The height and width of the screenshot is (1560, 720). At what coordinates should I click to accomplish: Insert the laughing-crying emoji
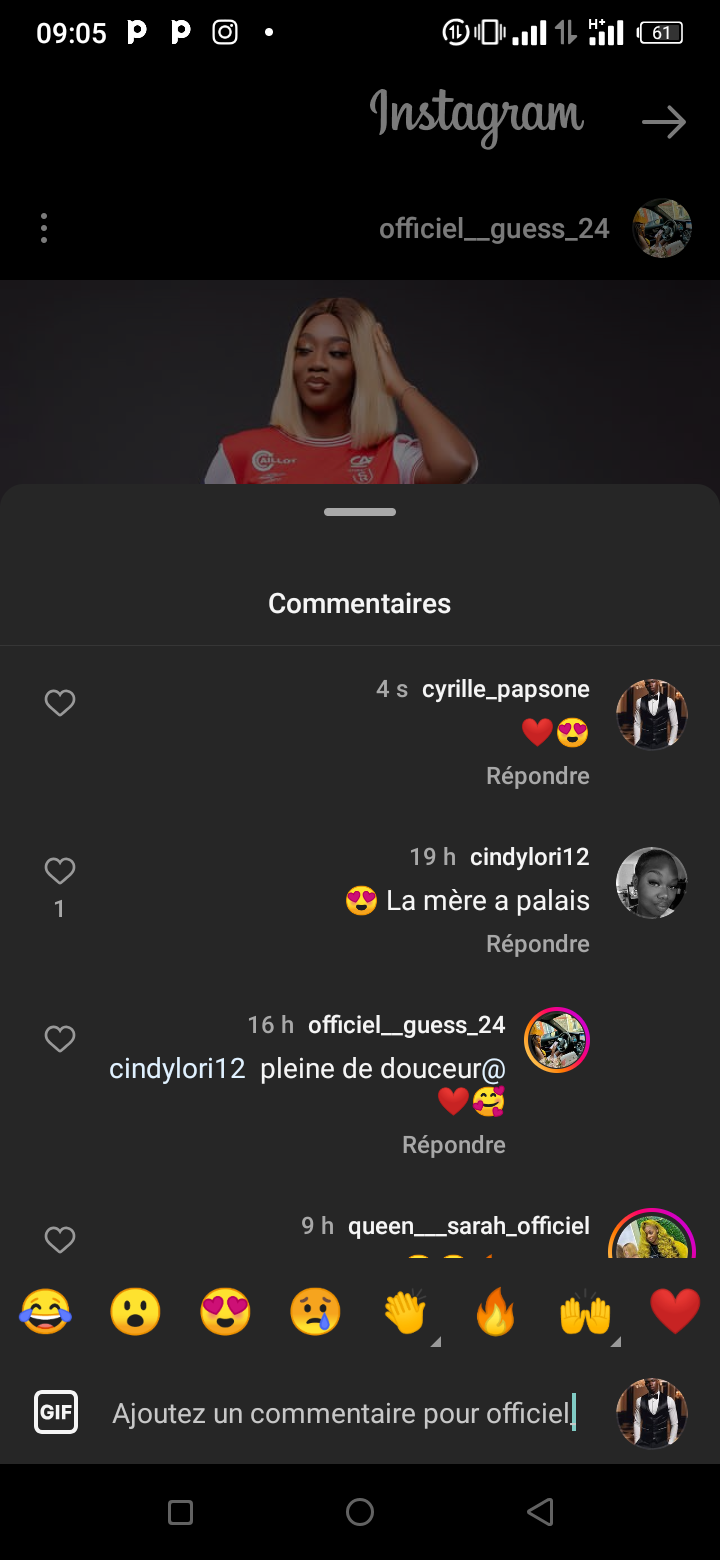tap(45, 1311)
